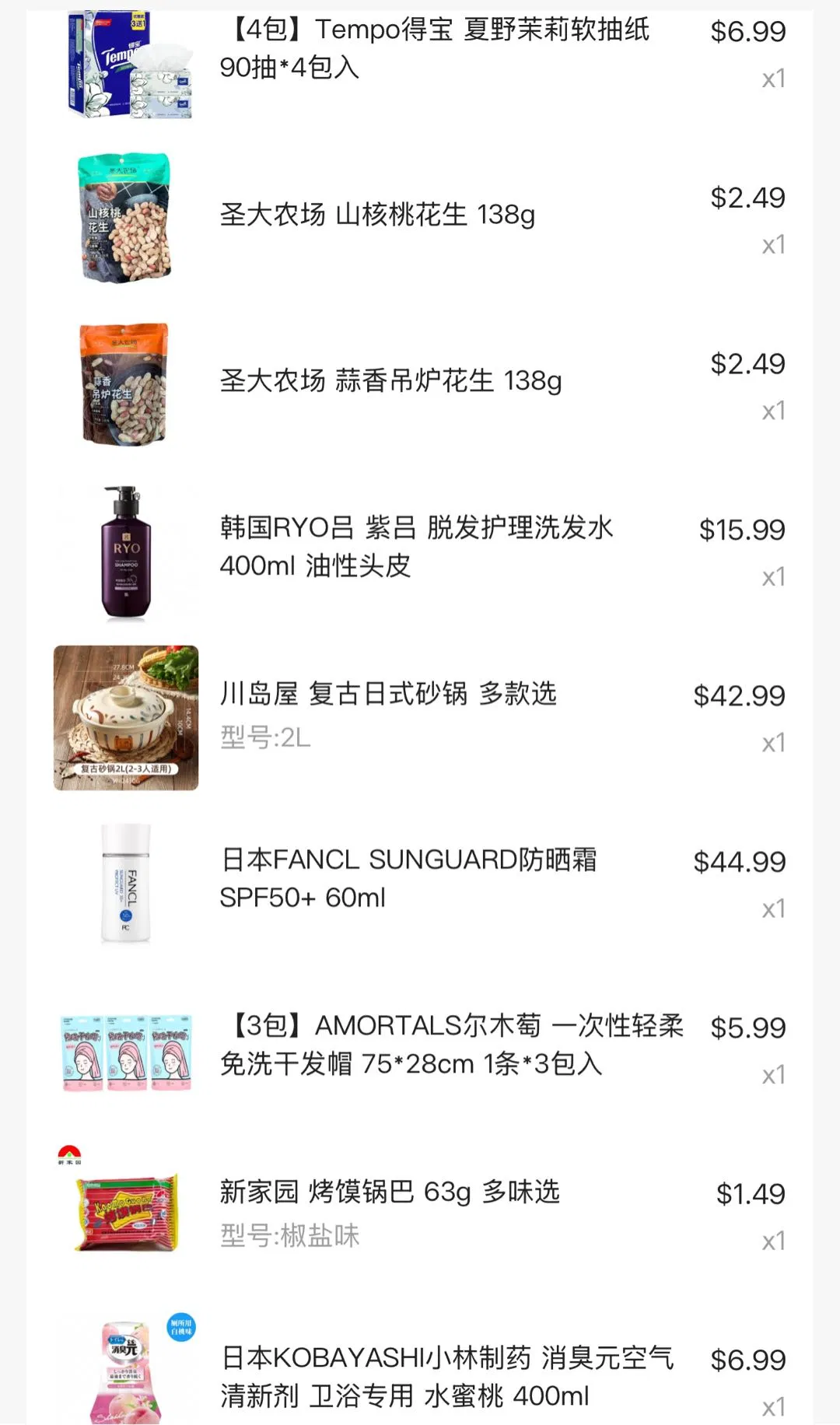Open 圣大农场 蒜香吊炉花生 138g item
Image resolution: width=840 pixels, height=1425 pixels.
[x=390, y=380]
